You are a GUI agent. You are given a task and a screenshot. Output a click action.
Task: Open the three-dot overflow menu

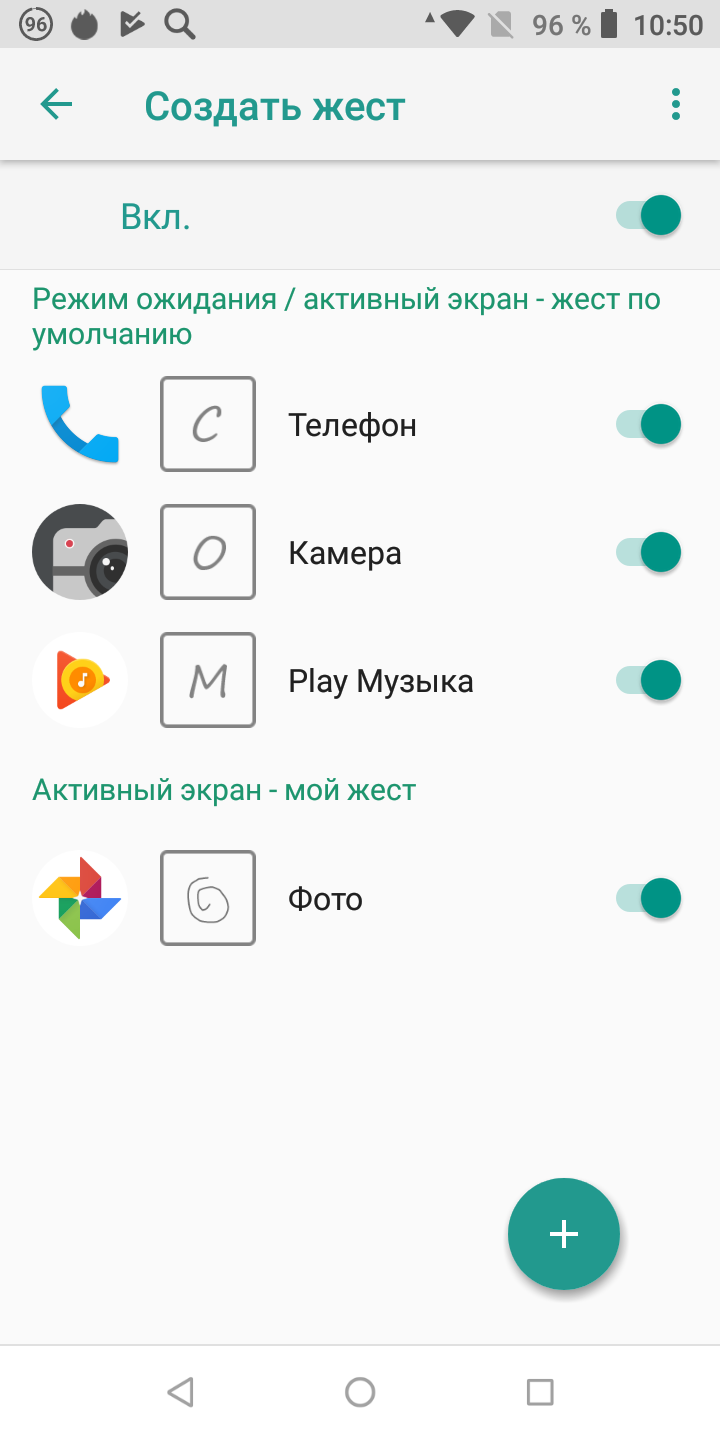point(676,105)
